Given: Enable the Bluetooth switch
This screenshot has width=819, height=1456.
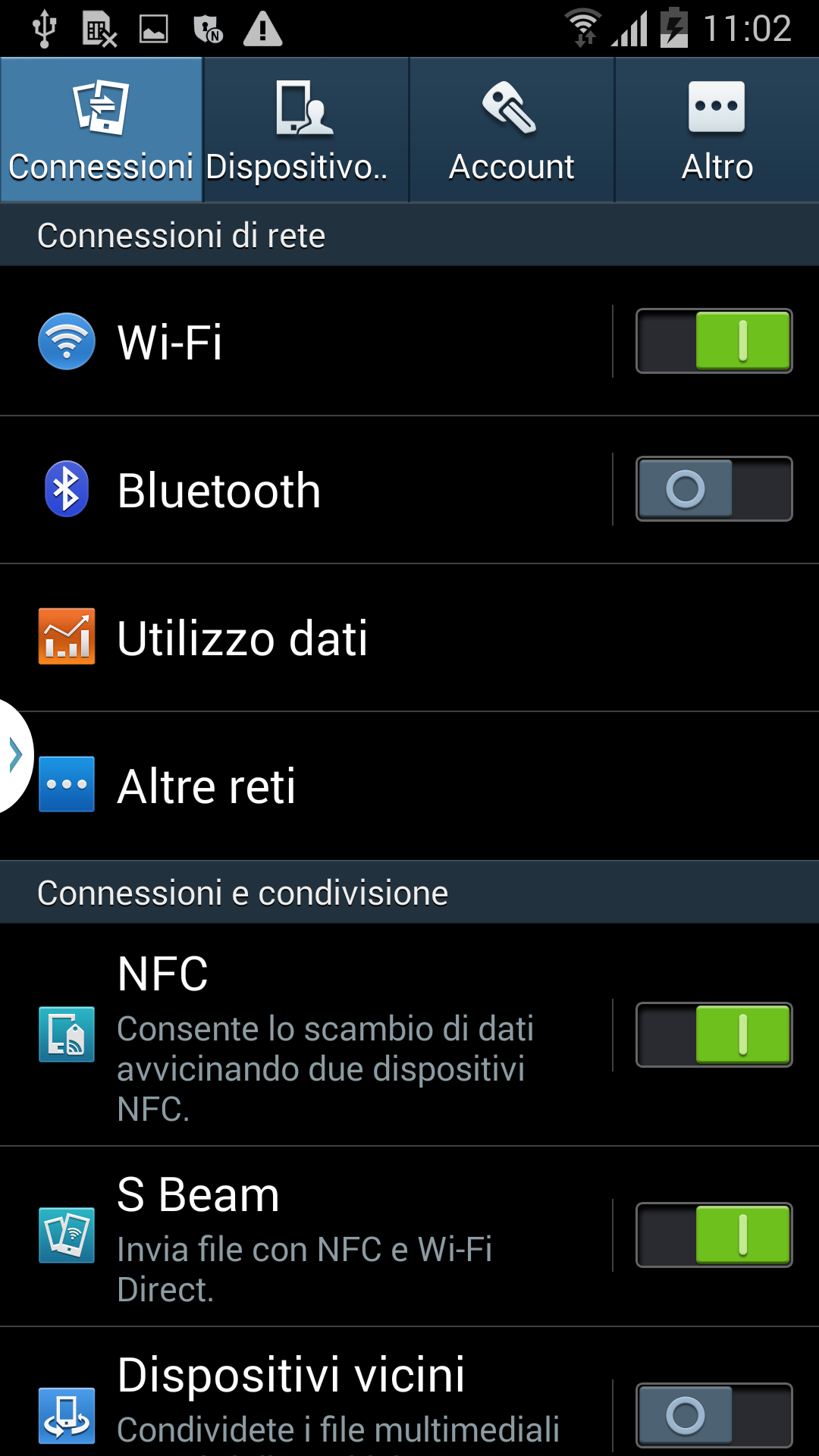Looking at the screenshot, I should tap(714, 489).
